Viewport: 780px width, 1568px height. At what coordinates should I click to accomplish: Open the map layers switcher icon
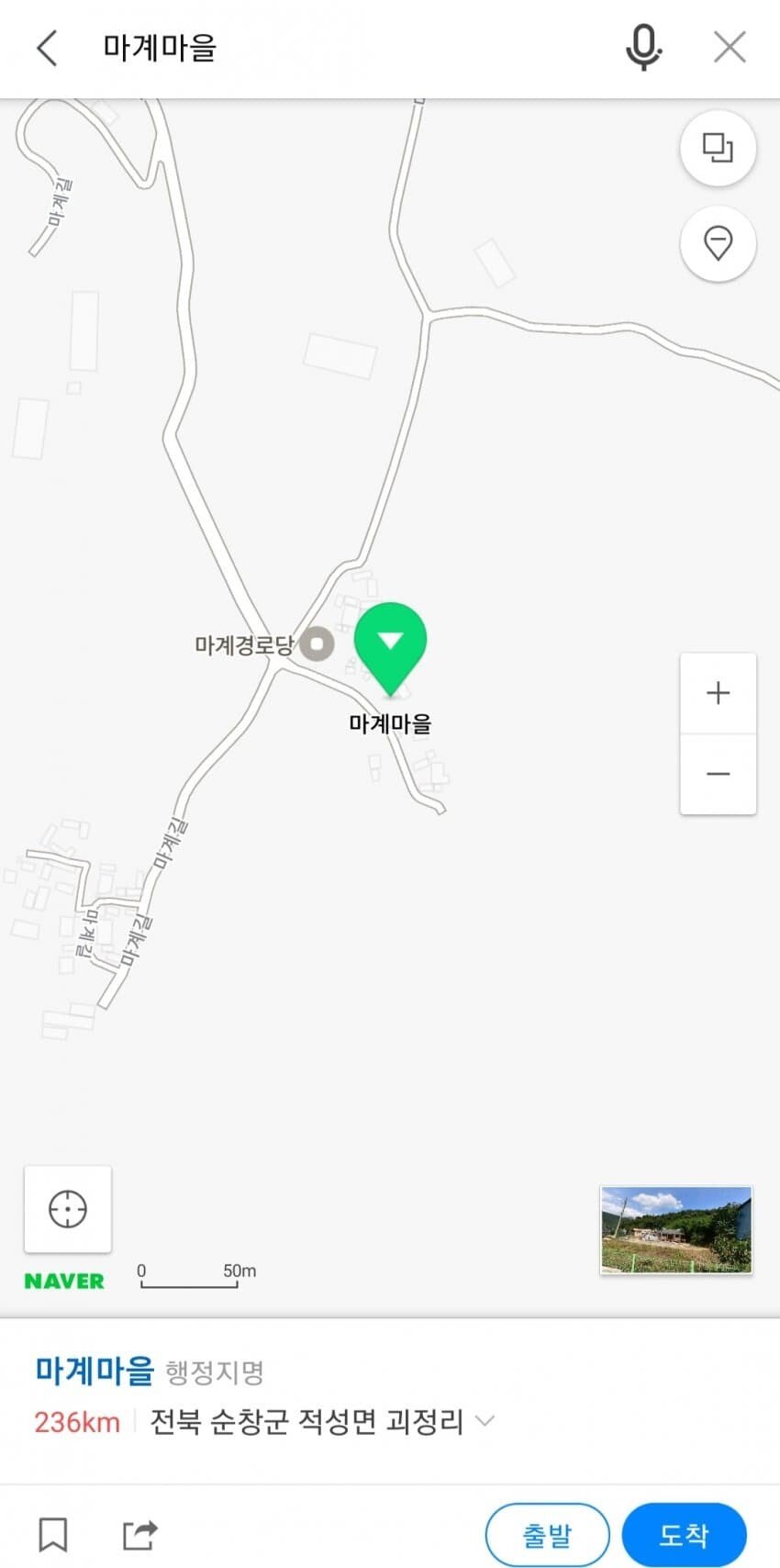coord(718,148)
